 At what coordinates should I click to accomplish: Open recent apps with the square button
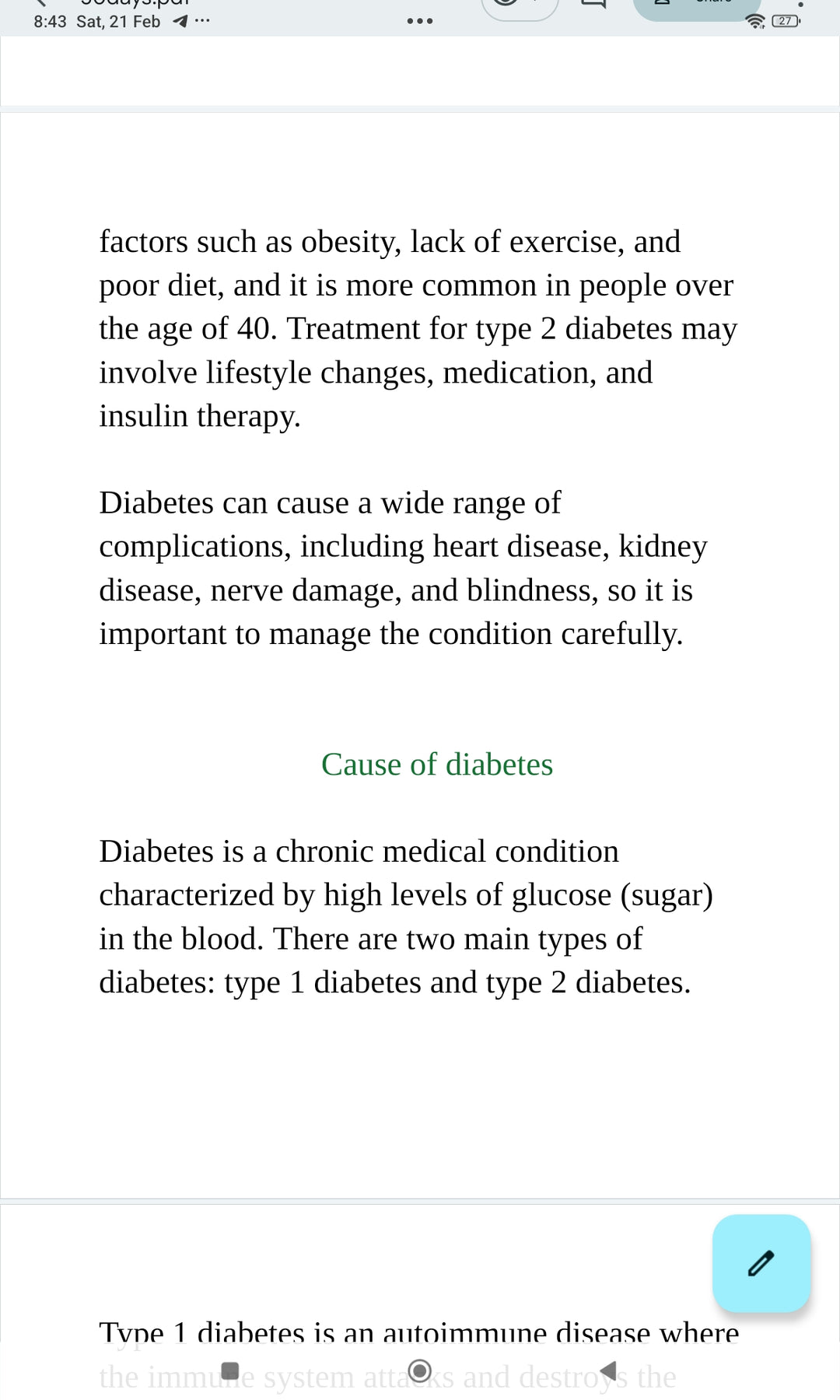pyautogui.click(x=230, y=1370)
